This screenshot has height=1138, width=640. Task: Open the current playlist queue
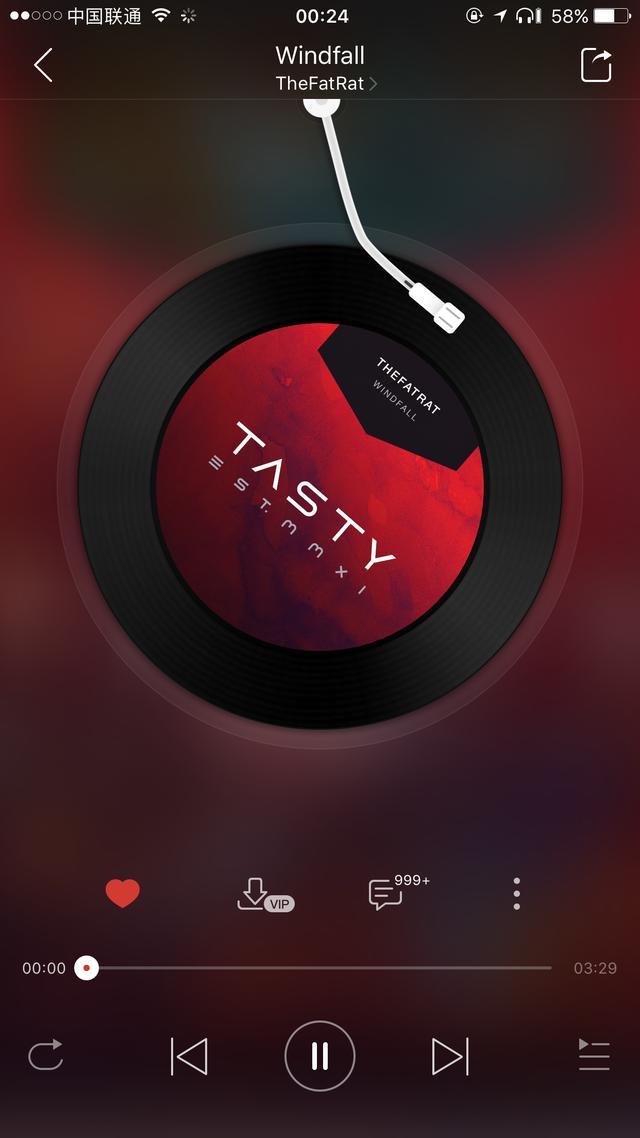click(593, 1055)
